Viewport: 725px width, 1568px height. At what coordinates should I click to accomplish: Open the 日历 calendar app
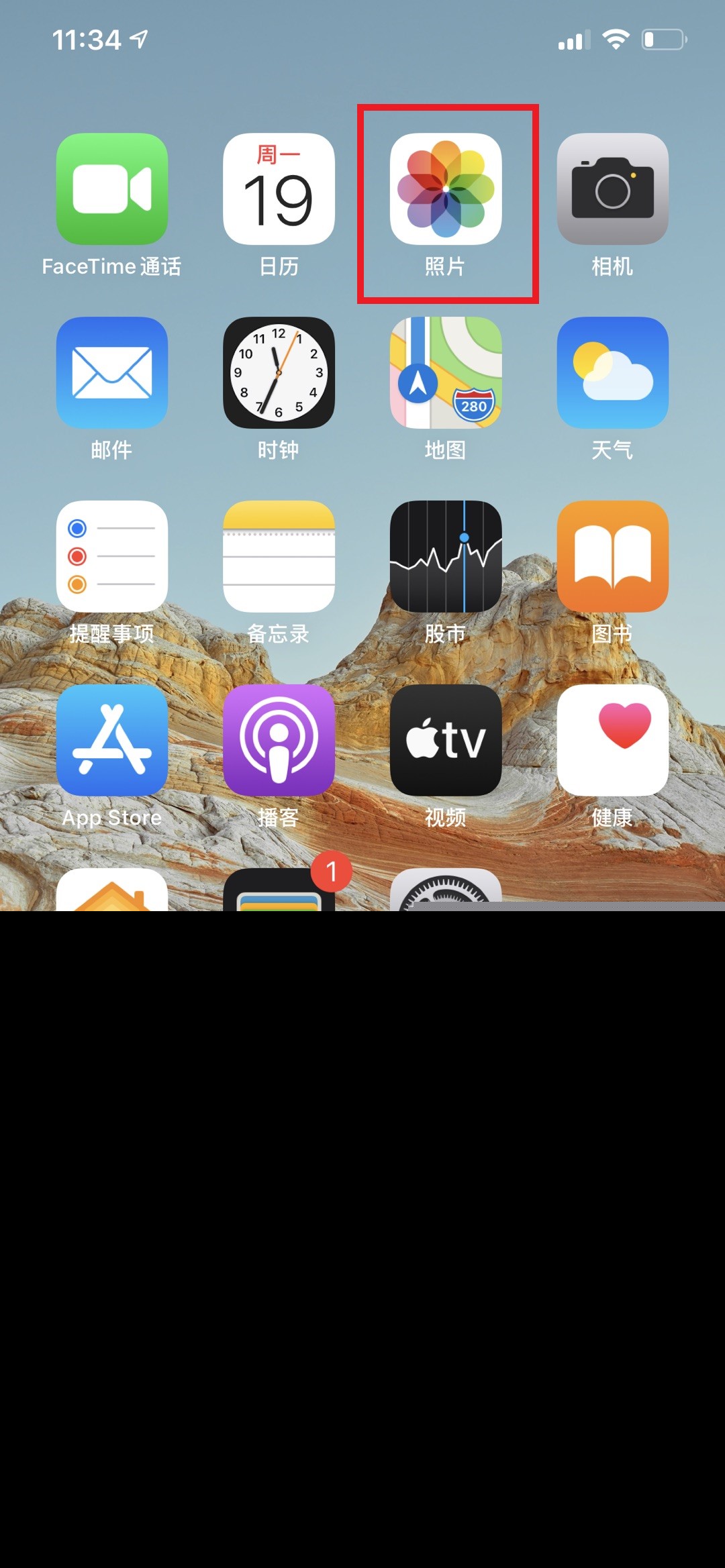coord(279,189)
